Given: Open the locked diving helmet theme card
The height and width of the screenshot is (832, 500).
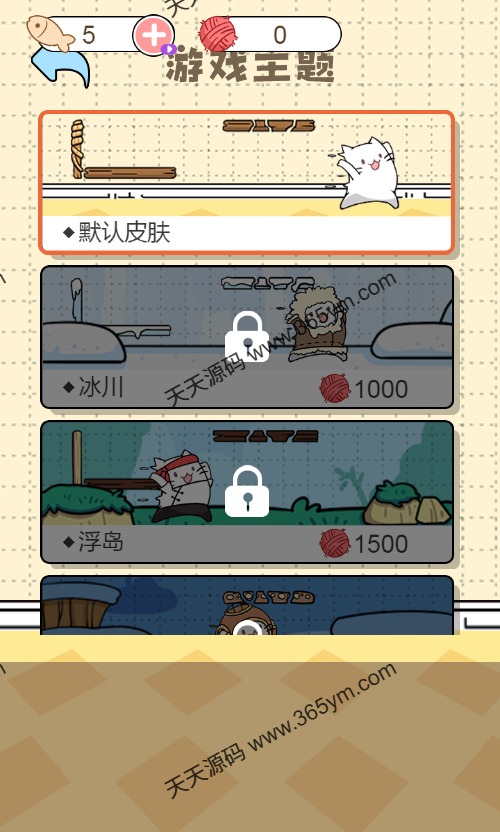Looking at the screenshot, I should pyautogui.click(x=247, y=605).
